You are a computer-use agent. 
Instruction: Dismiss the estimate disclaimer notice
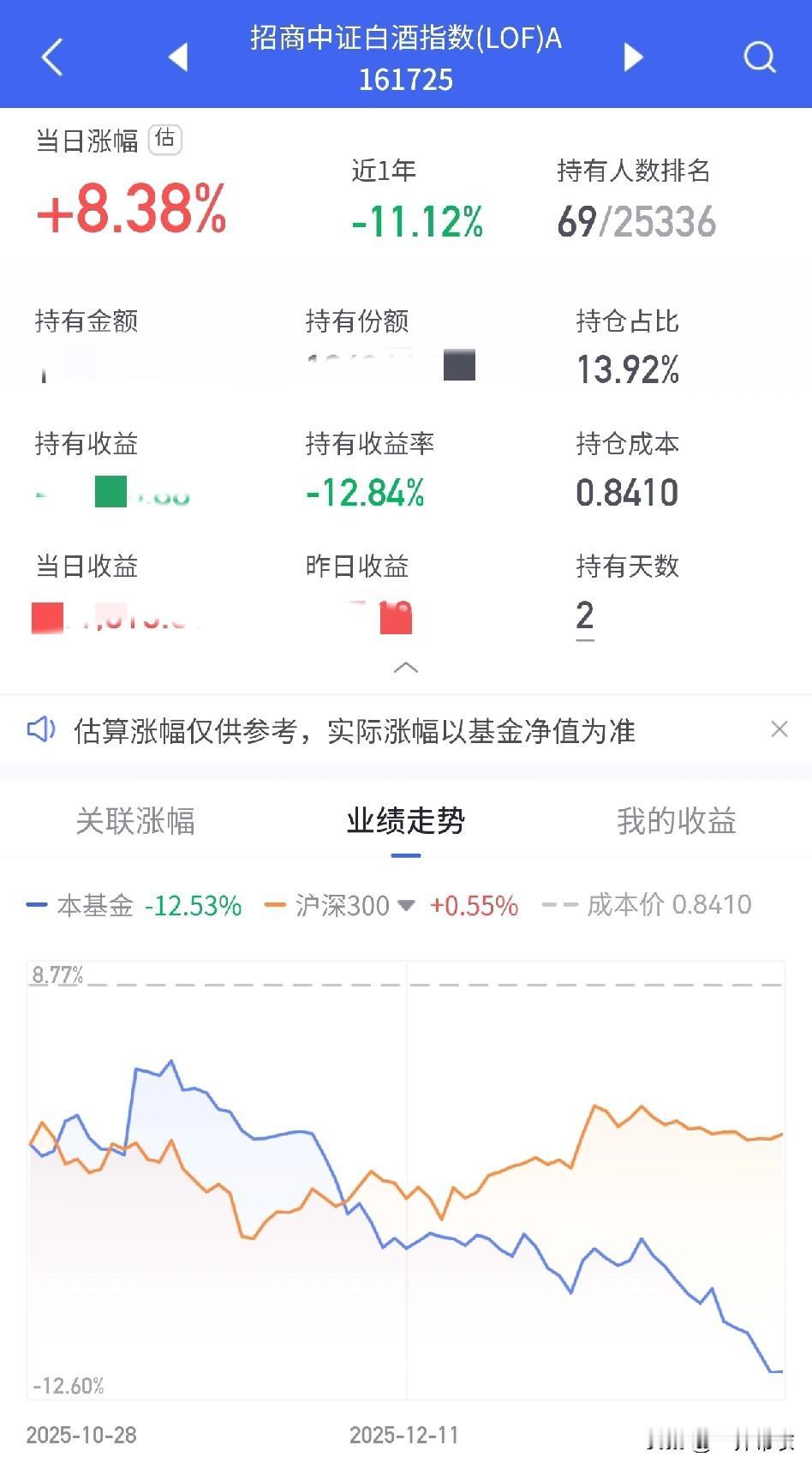click(779, 729)
